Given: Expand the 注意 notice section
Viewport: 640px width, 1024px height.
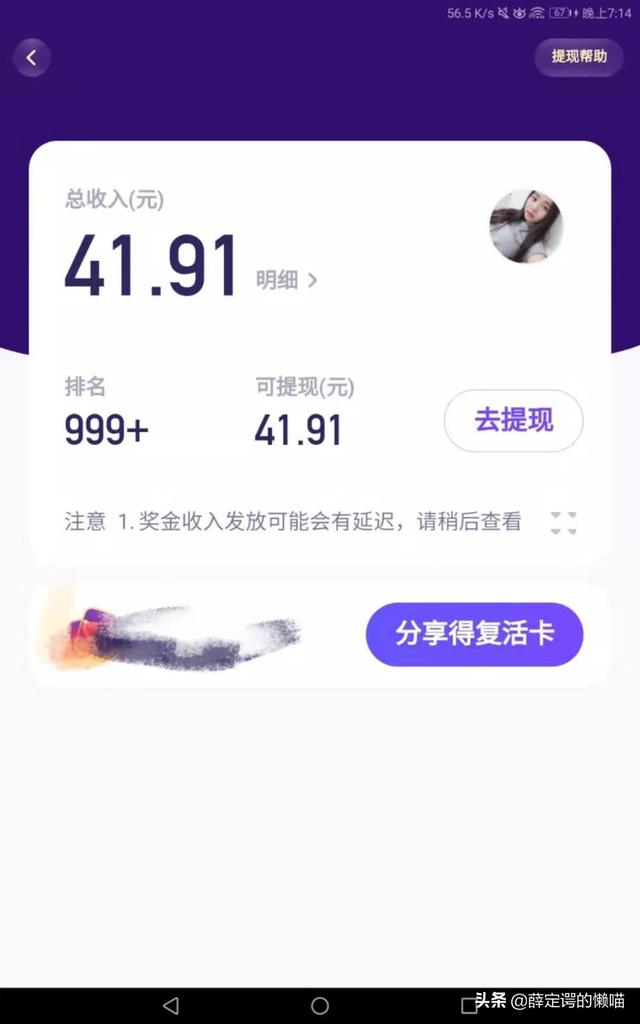Looking at the screenshot, I should coord(563,522).
